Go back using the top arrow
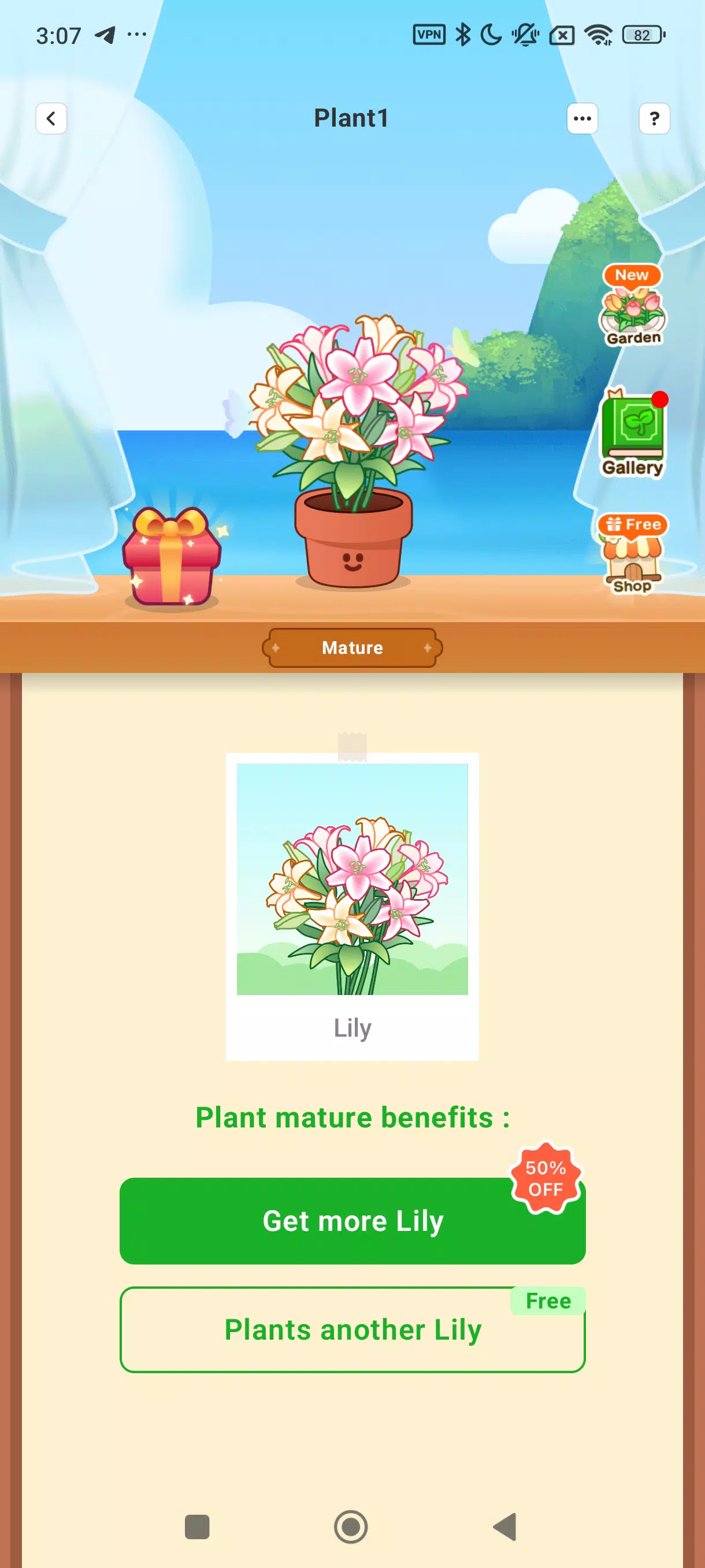 (x=51, y=118)
